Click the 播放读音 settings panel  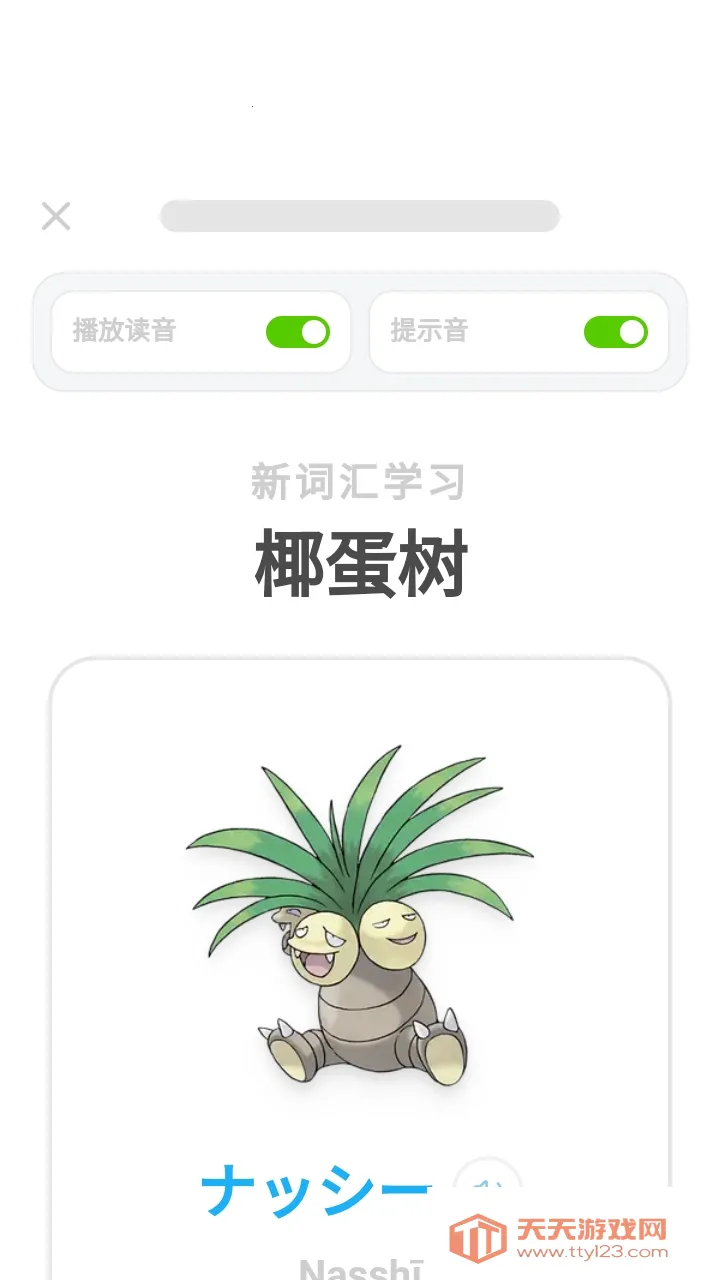200,331
